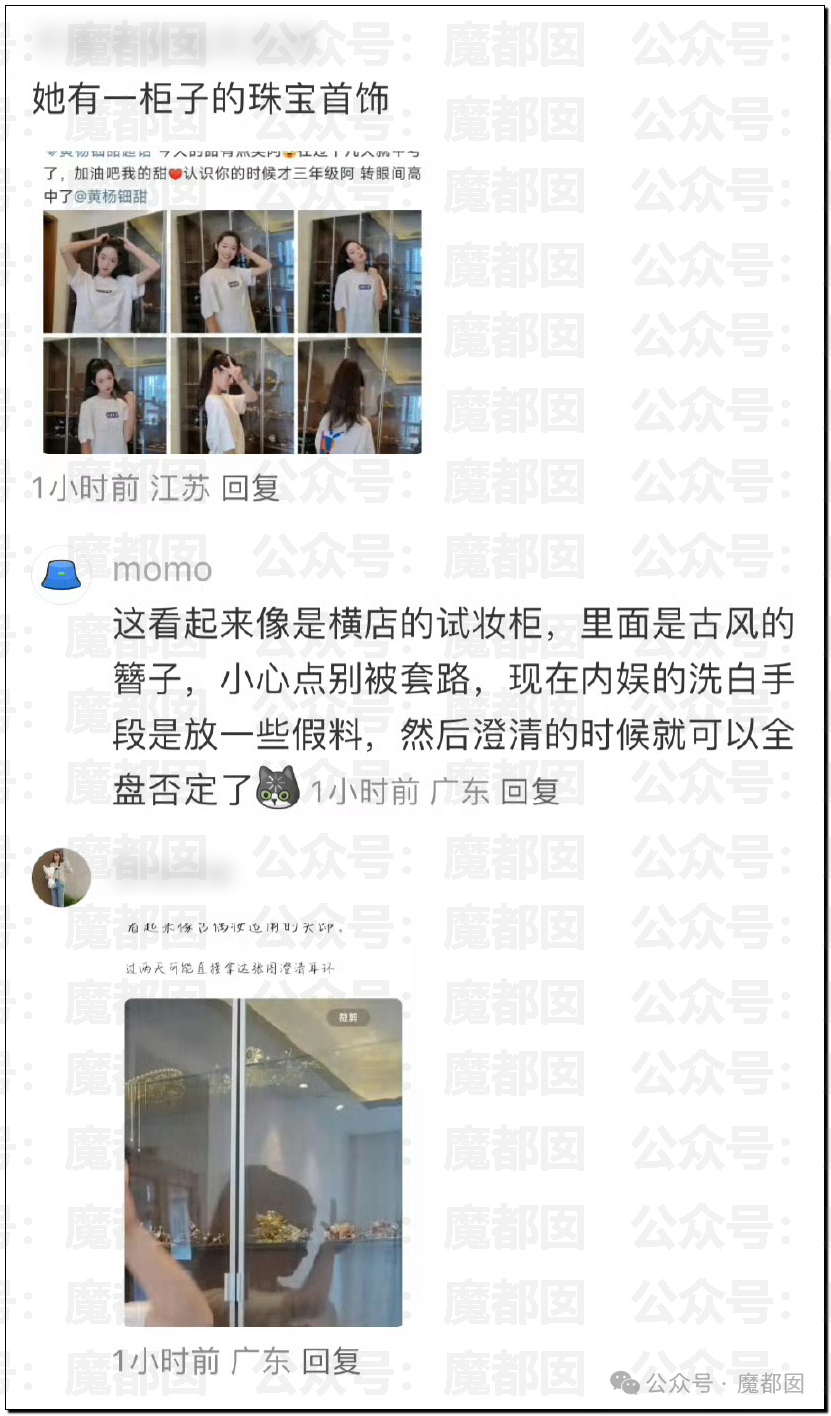The width and height of the screenshot is (831, 1416).
Task: Open the avatar of the last commenter
Action: (x=62, y=877)
